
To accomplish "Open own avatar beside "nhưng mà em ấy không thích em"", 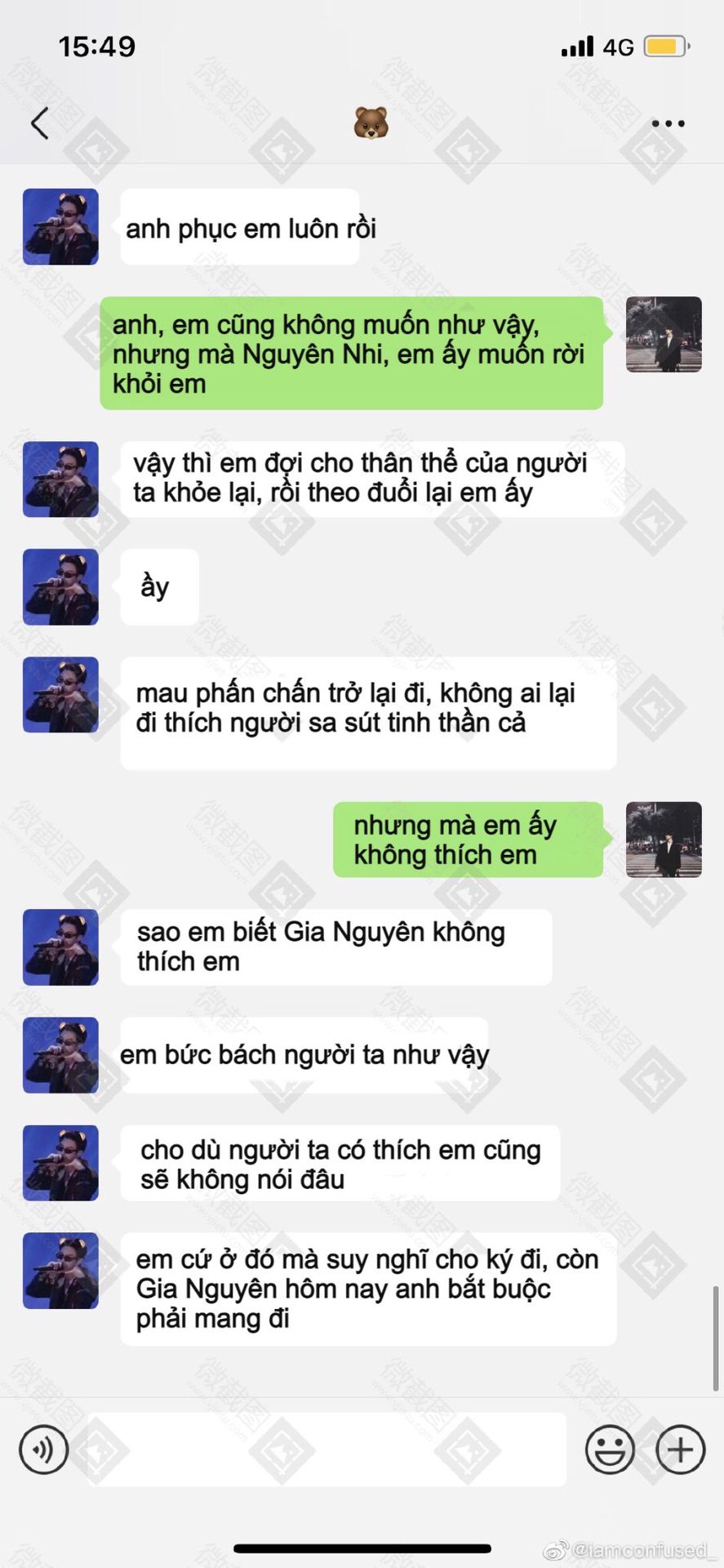I will click(663, 840).
